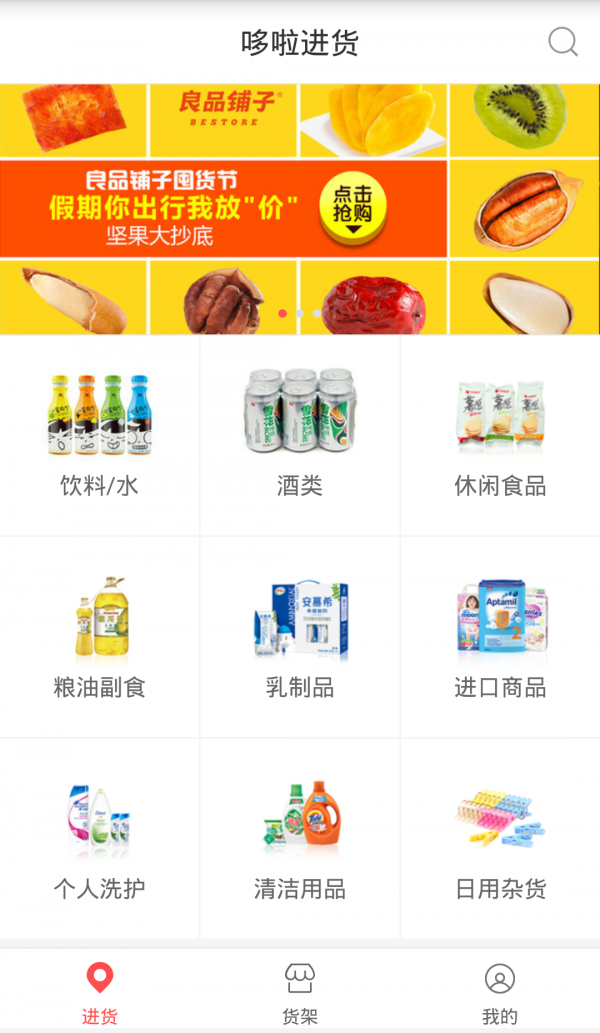Open the 进口商品 category tile
600x1033 pixels.
tap(501, 637)
